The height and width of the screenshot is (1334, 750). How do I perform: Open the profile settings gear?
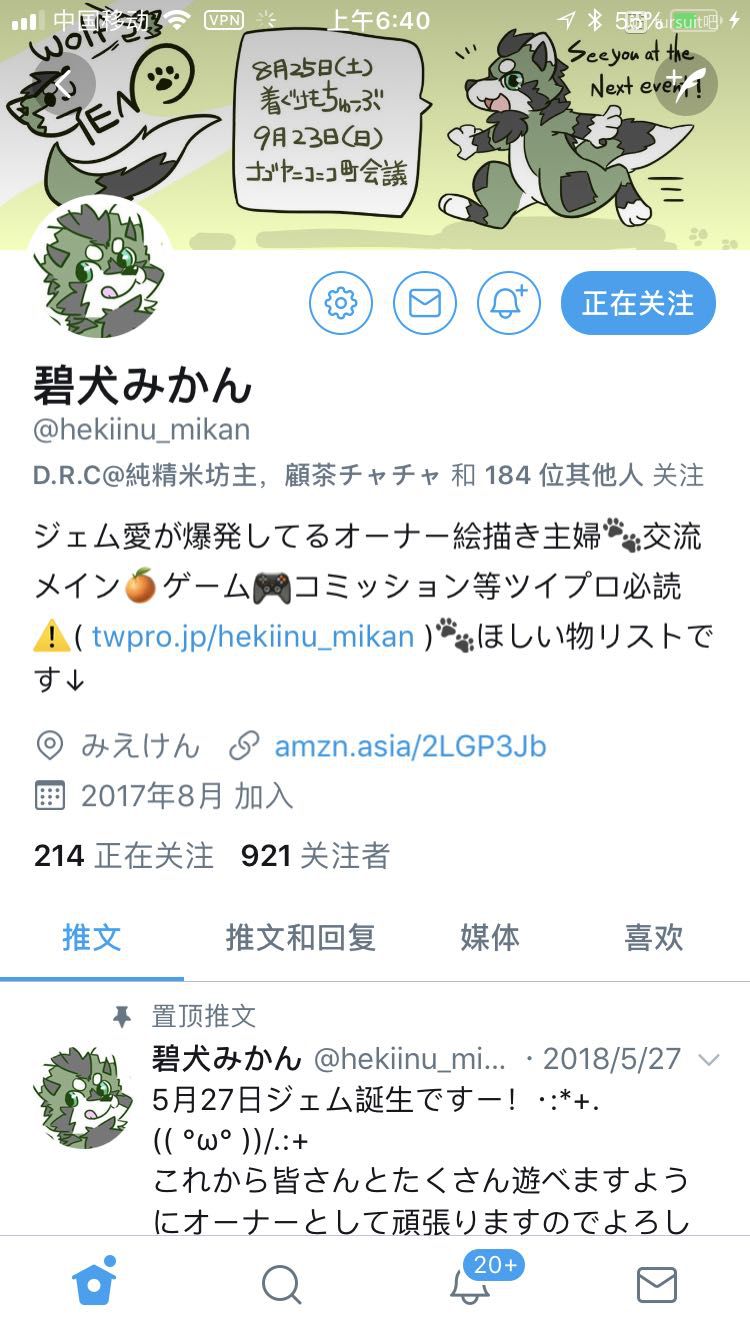coord(341,303)
